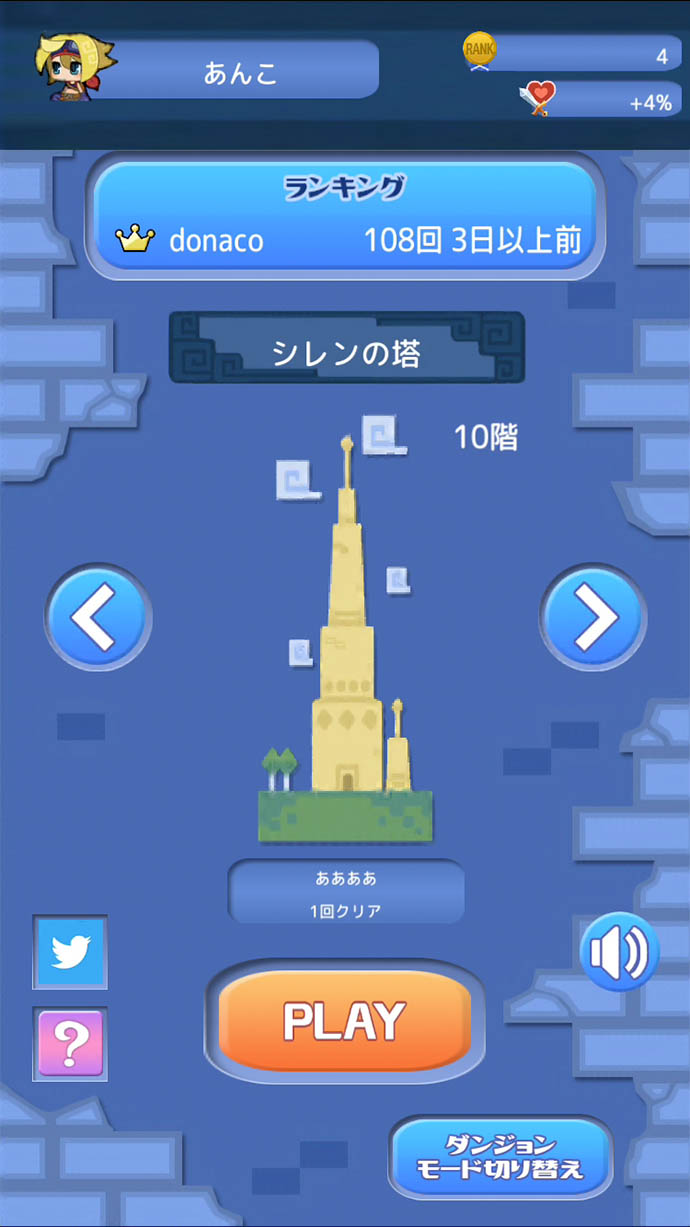This screenshot has height=1227, width=690.
Task: Toggle sound with the speaker icon
Action: 619,952
